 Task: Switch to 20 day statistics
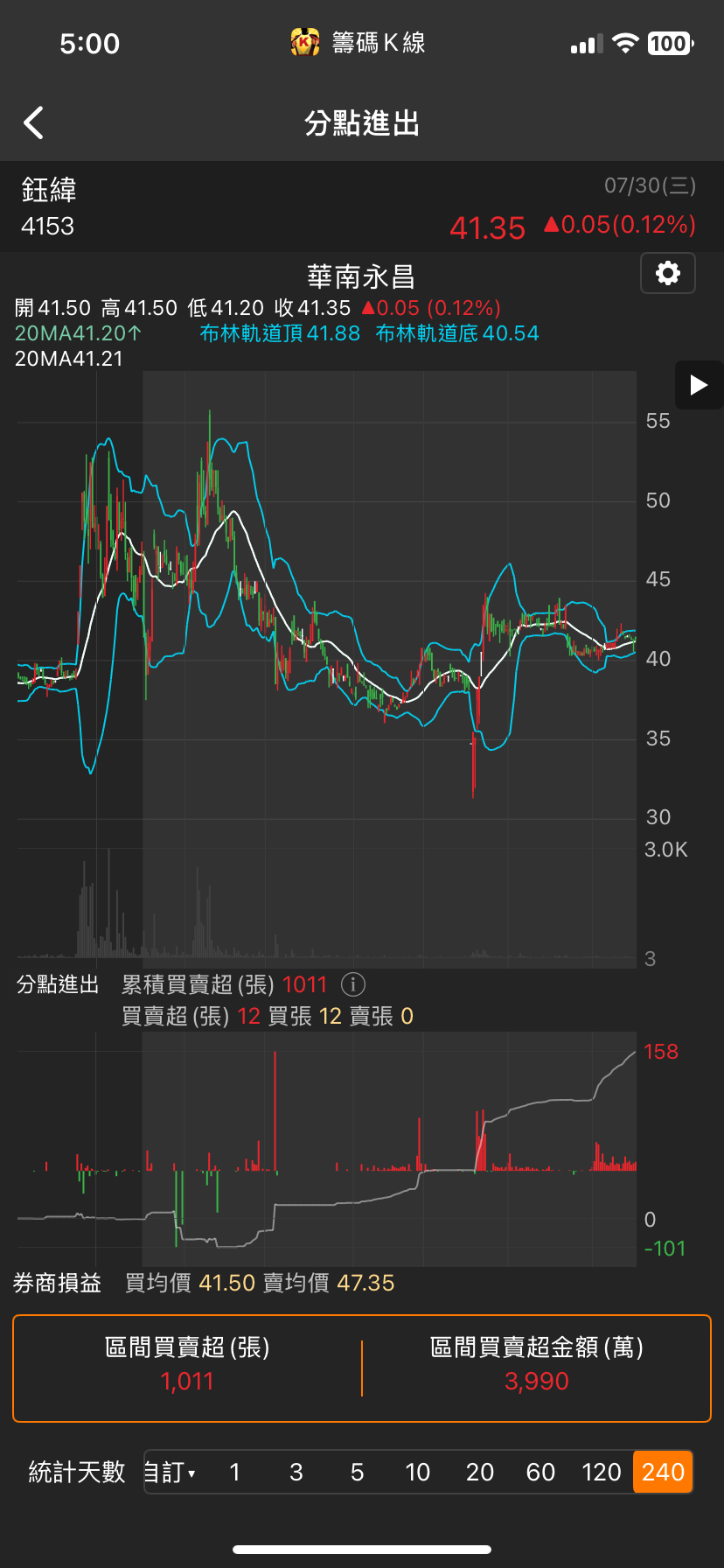[479, 1472]
